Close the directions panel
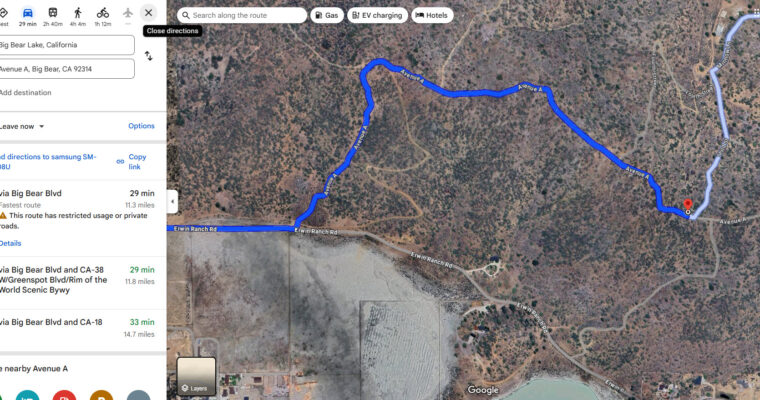 (148, 12)
